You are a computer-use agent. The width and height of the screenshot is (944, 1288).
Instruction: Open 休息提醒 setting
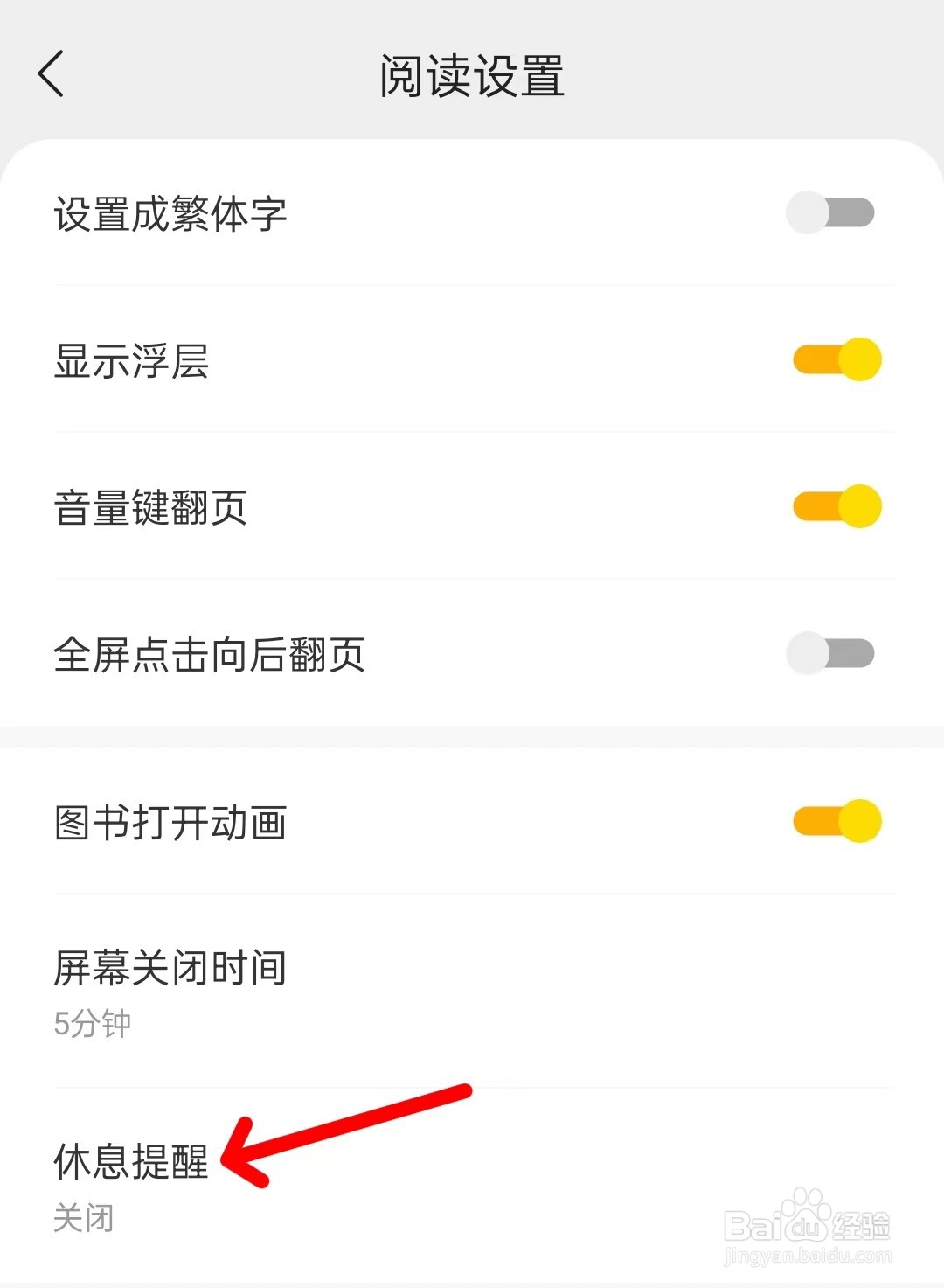tap(472, 1186)
